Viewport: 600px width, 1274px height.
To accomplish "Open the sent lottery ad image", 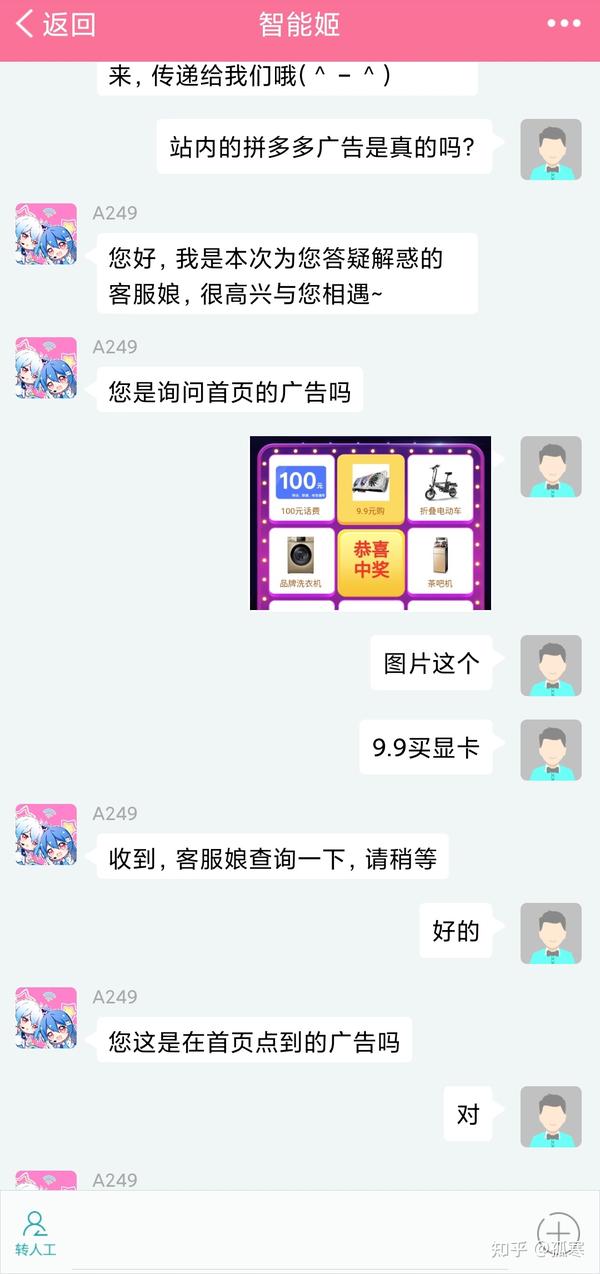I will pos(370,523).
